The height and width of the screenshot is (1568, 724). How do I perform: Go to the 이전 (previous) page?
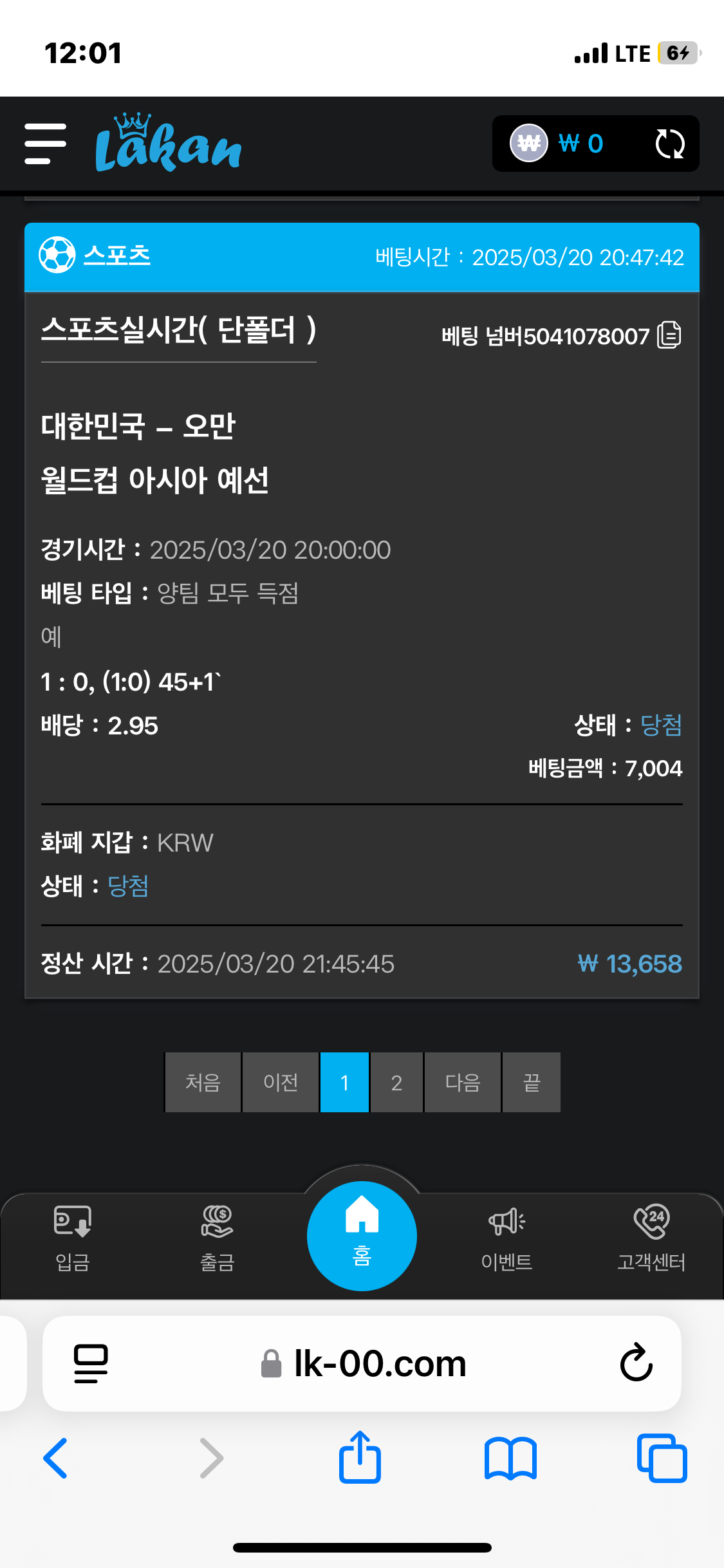tap(281, 1082)
